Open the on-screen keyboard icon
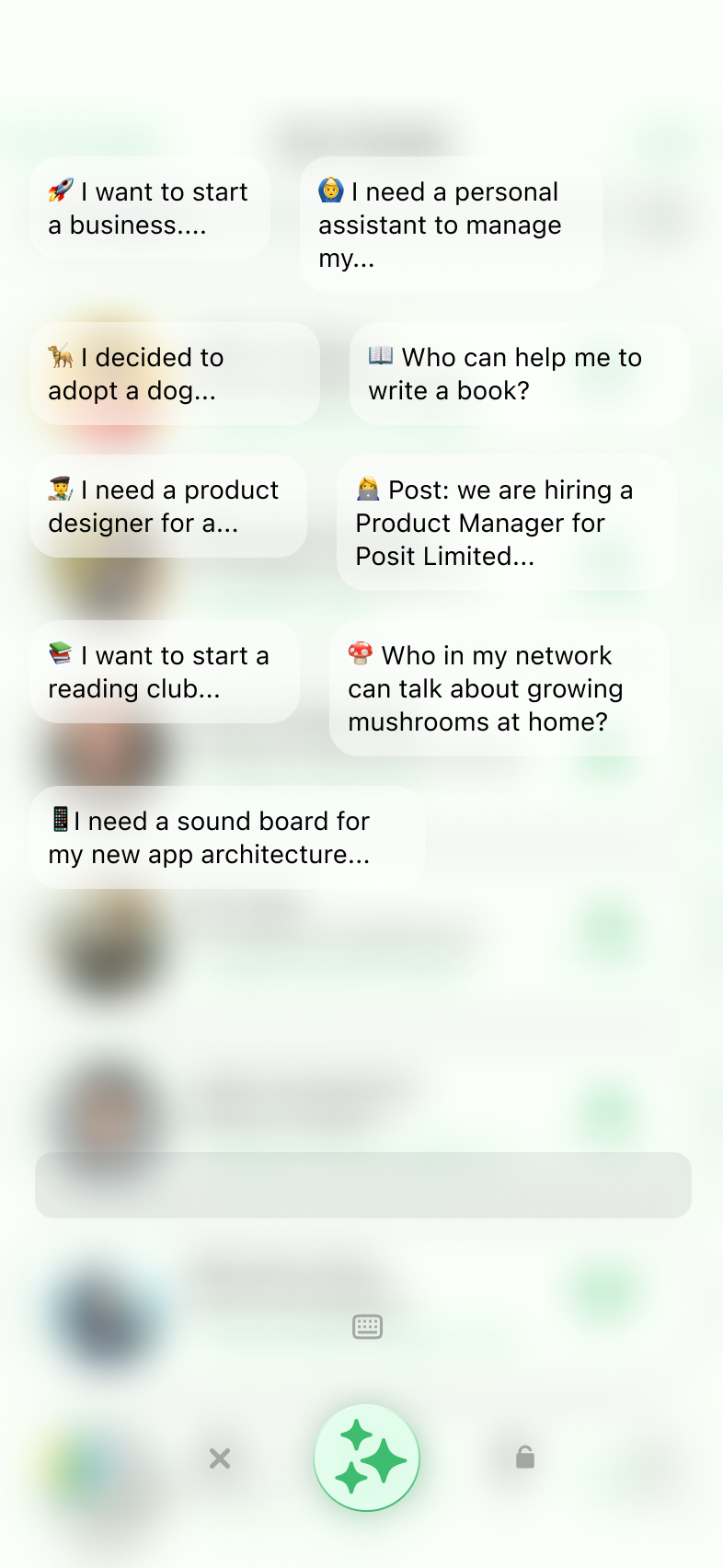This screenshot has width=723, height=1568. tap(367, 1326)
